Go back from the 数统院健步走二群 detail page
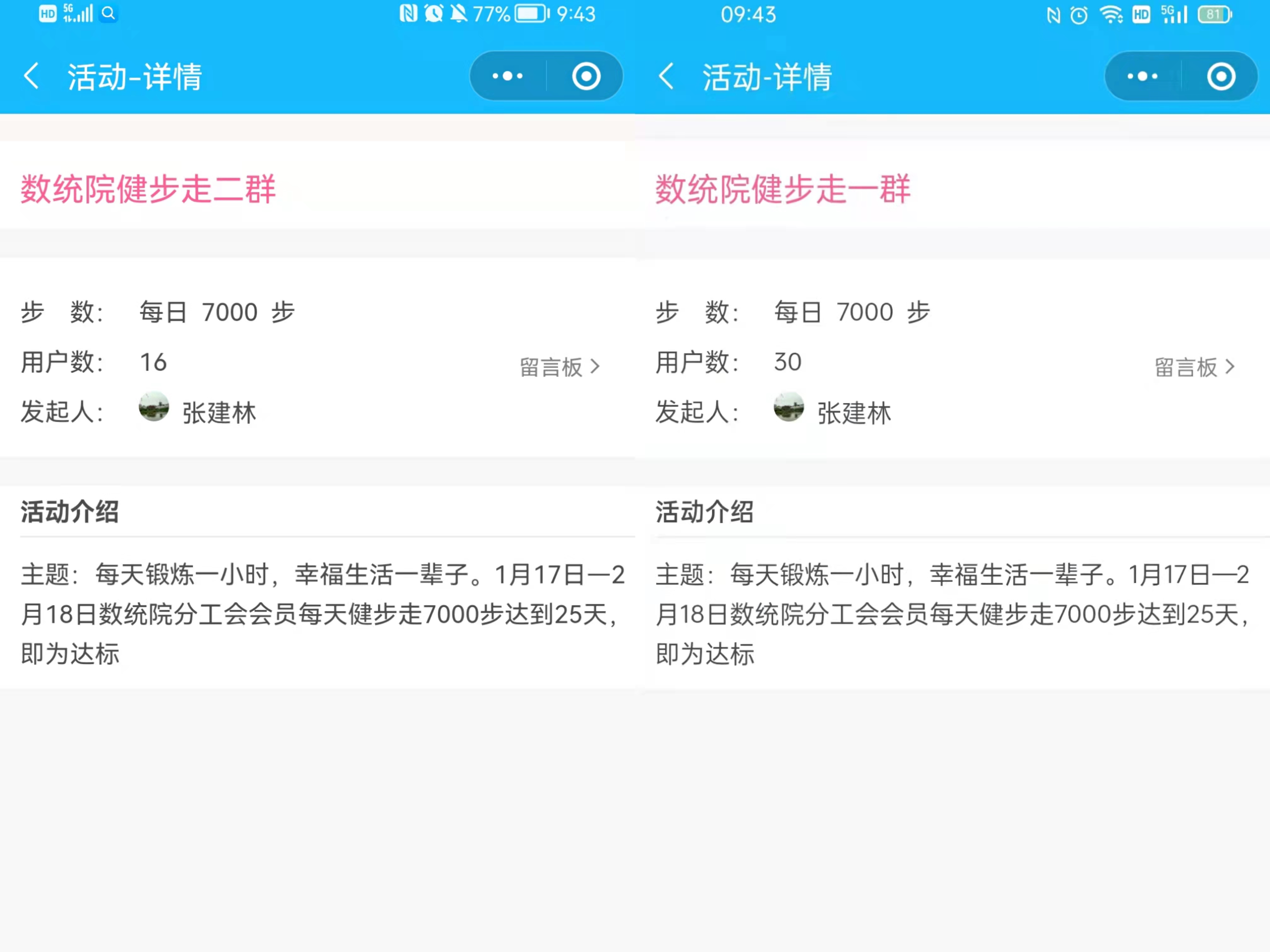 click(x=31, y=76)
